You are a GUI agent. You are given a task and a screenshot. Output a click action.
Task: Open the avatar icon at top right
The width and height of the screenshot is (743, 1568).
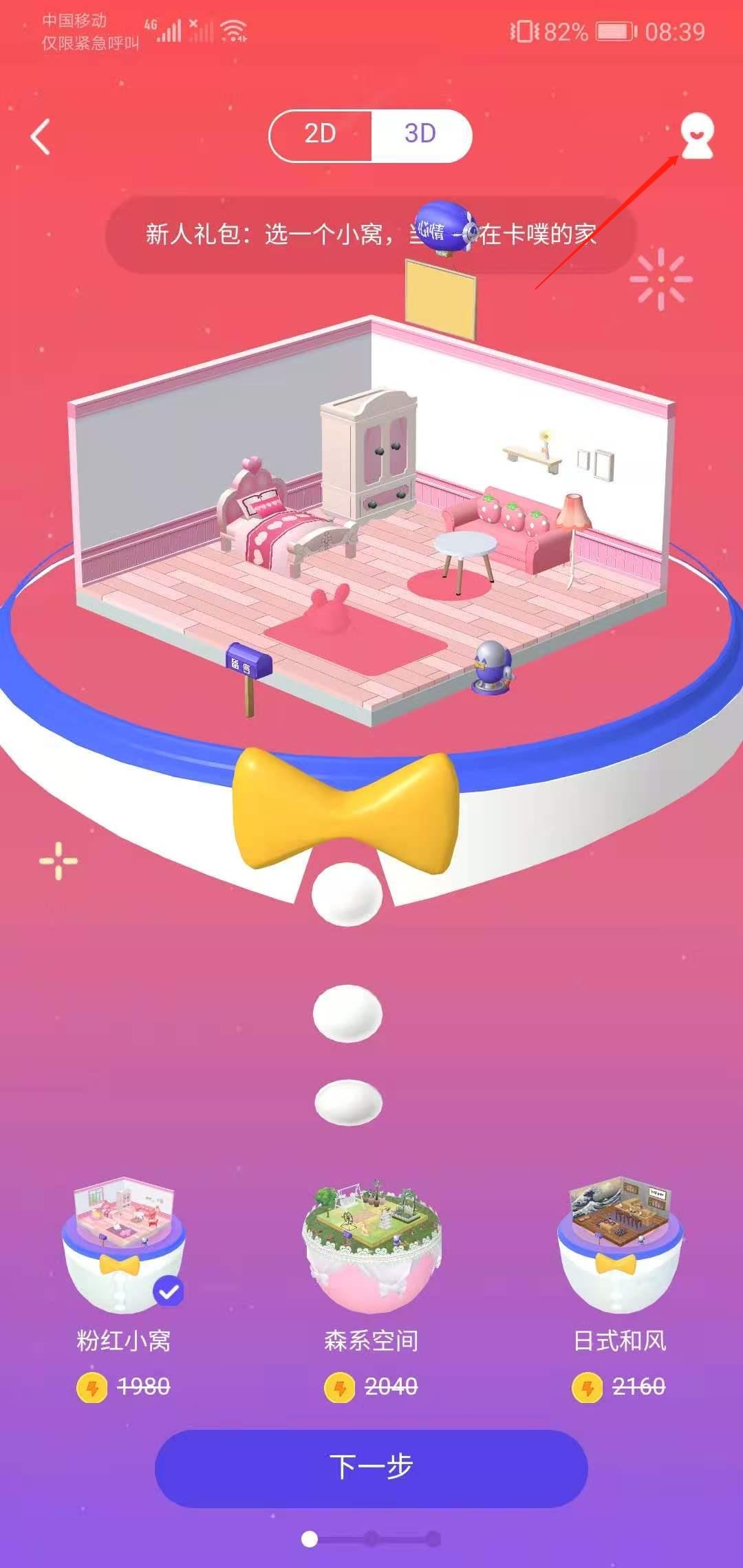point(696,136)
